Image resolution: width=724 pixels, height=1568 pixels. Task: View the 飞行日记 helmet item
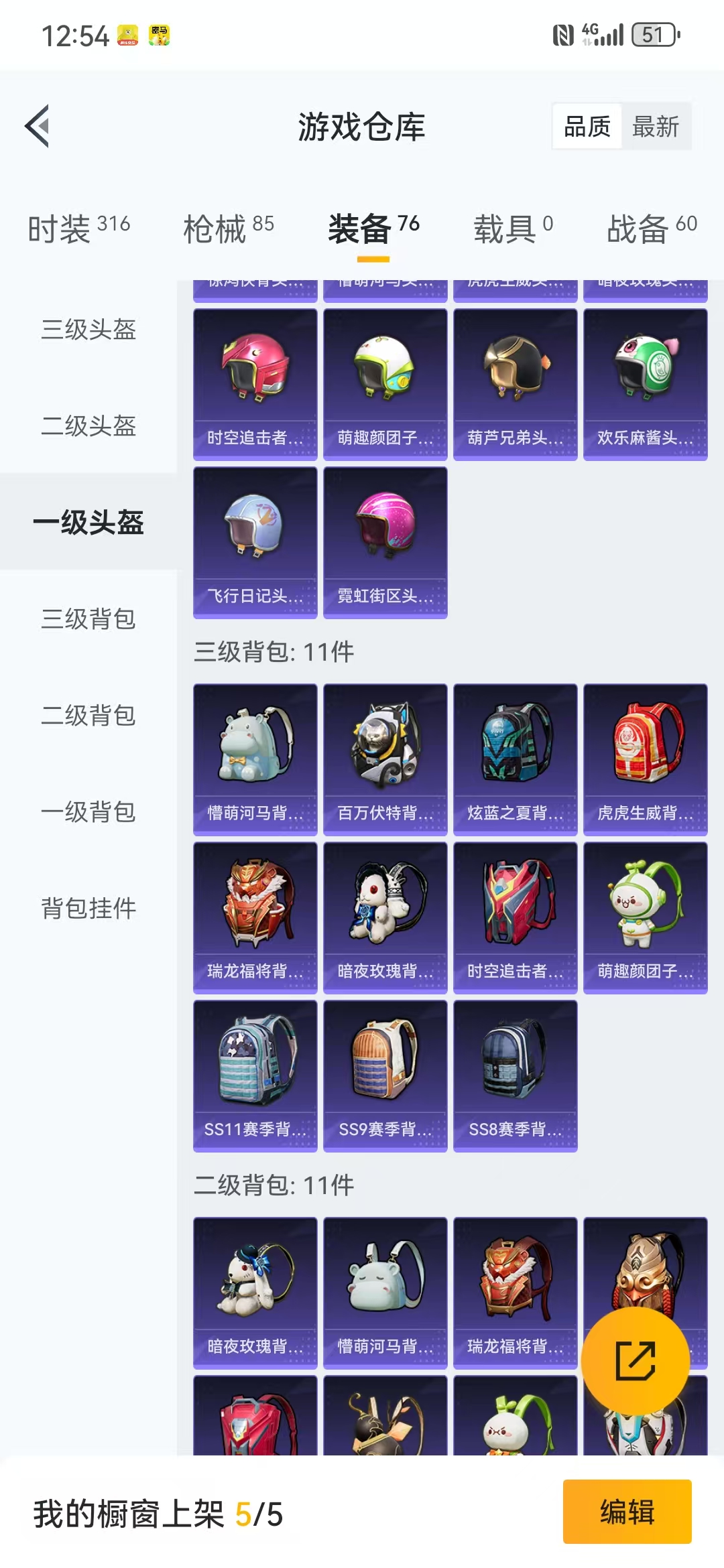255,543
